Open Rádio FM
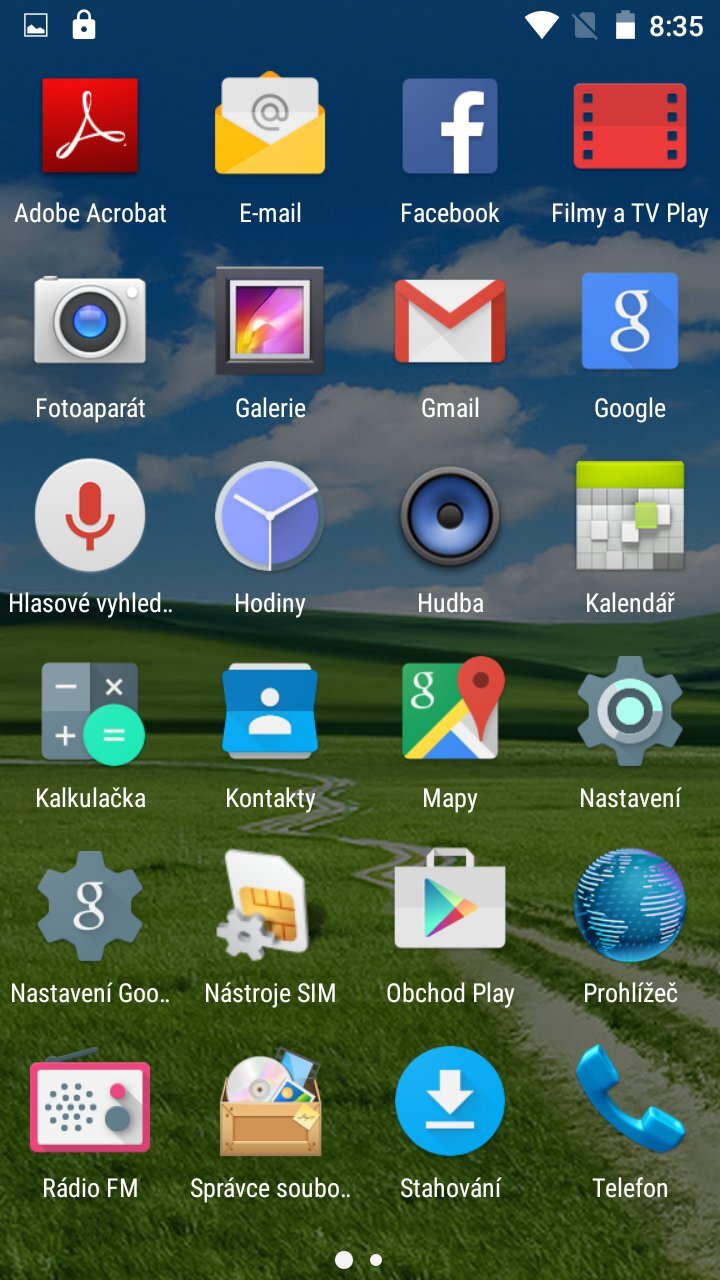Viewport: 720px width, 1280px height. click(x=90, y=1100)
